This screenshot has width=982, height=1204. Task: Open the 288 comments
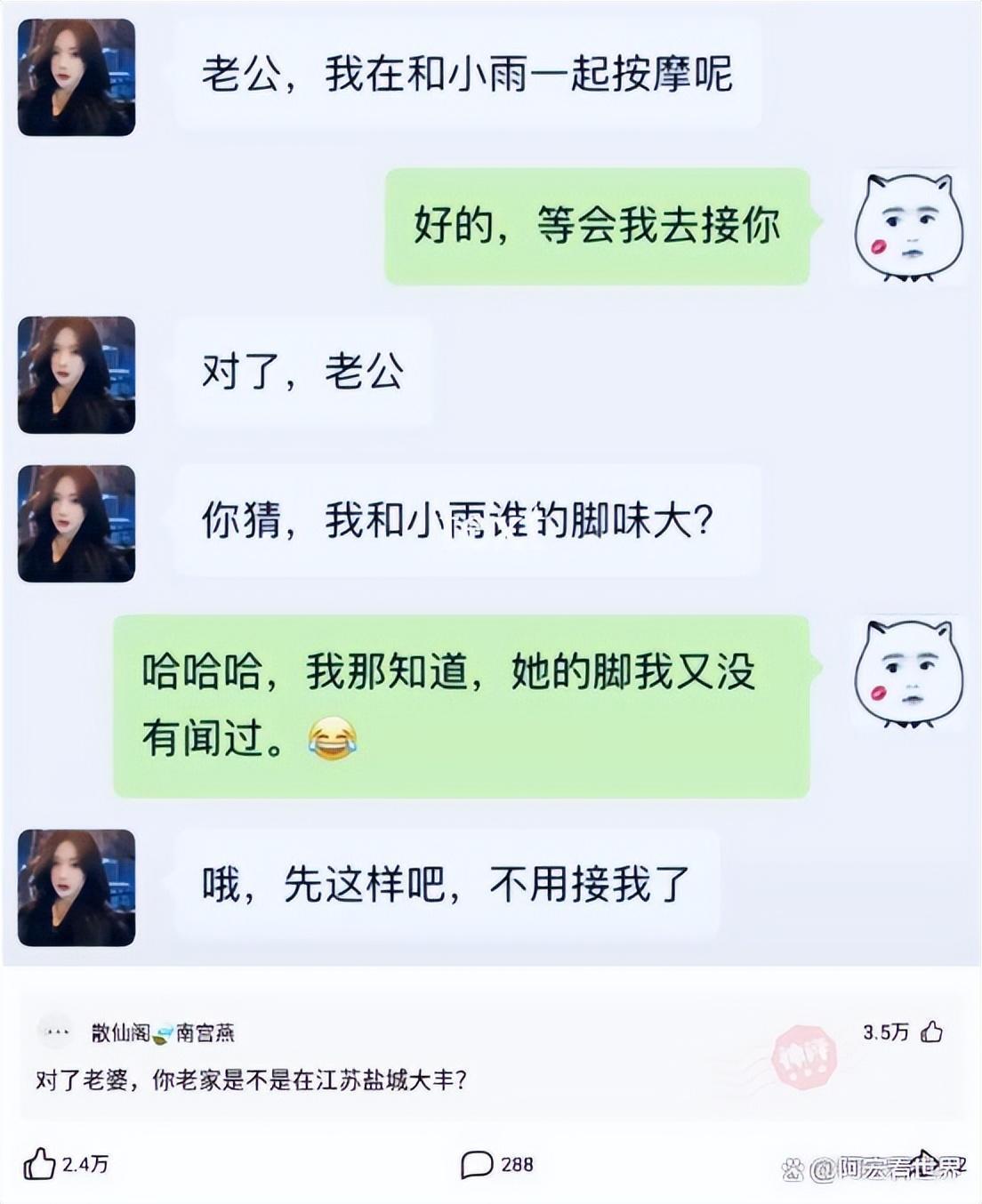478,1164
